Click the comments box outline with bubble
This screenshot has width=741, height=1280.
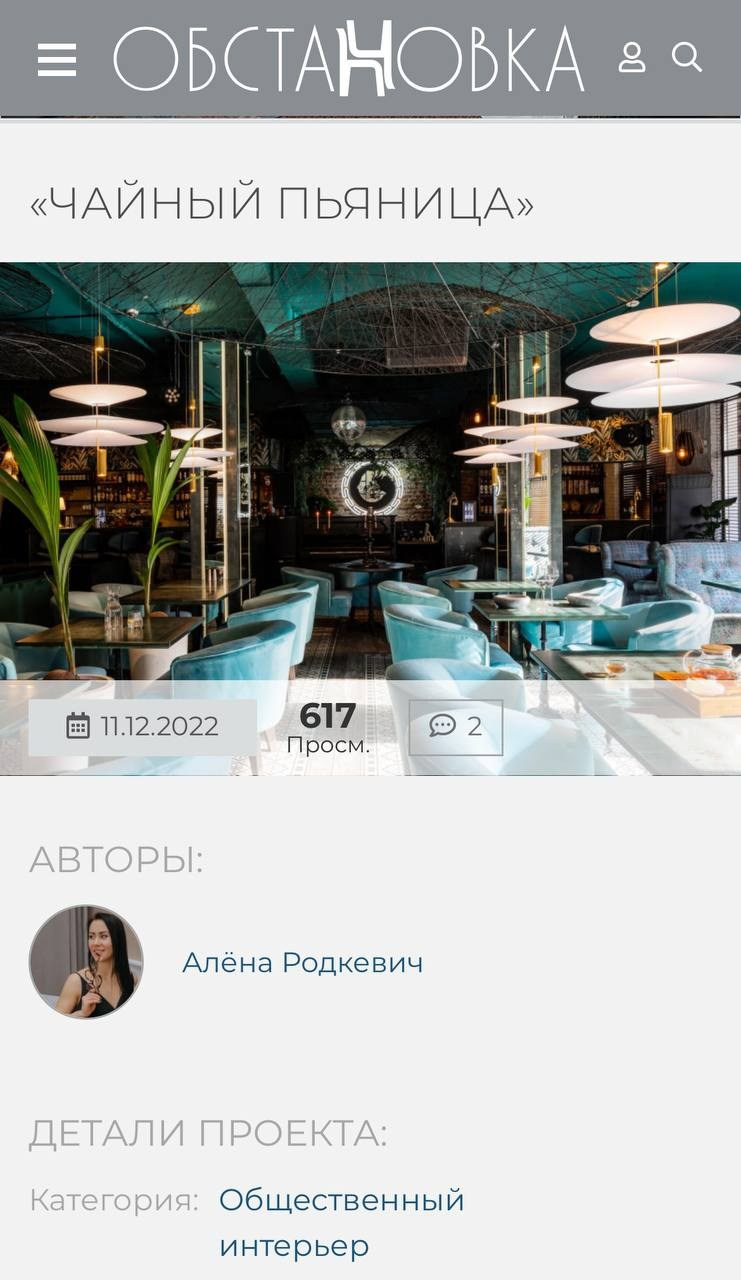[x=455, y=727]
